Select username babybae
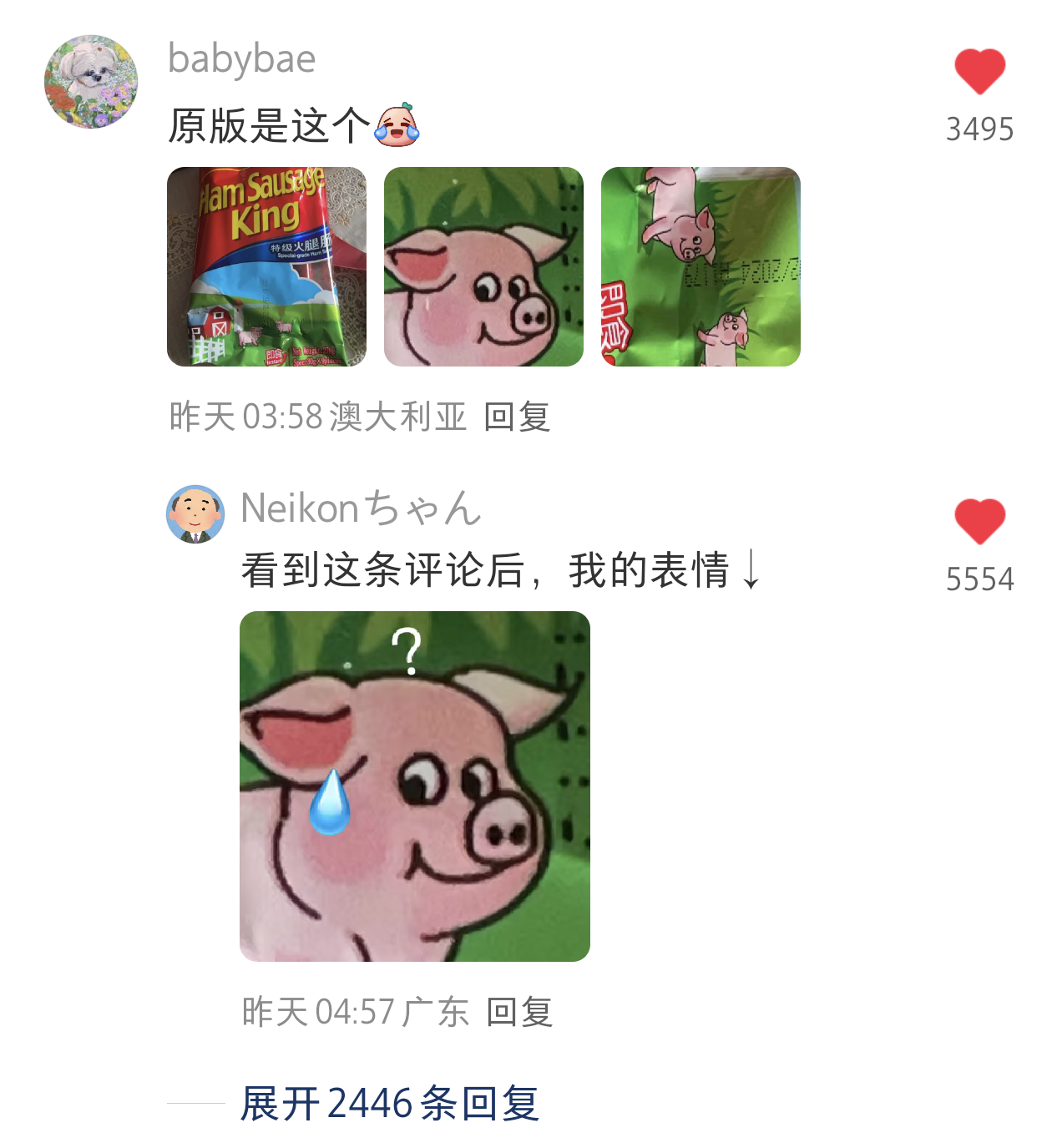This screenshot has width=1052, height=1148. 242,60
